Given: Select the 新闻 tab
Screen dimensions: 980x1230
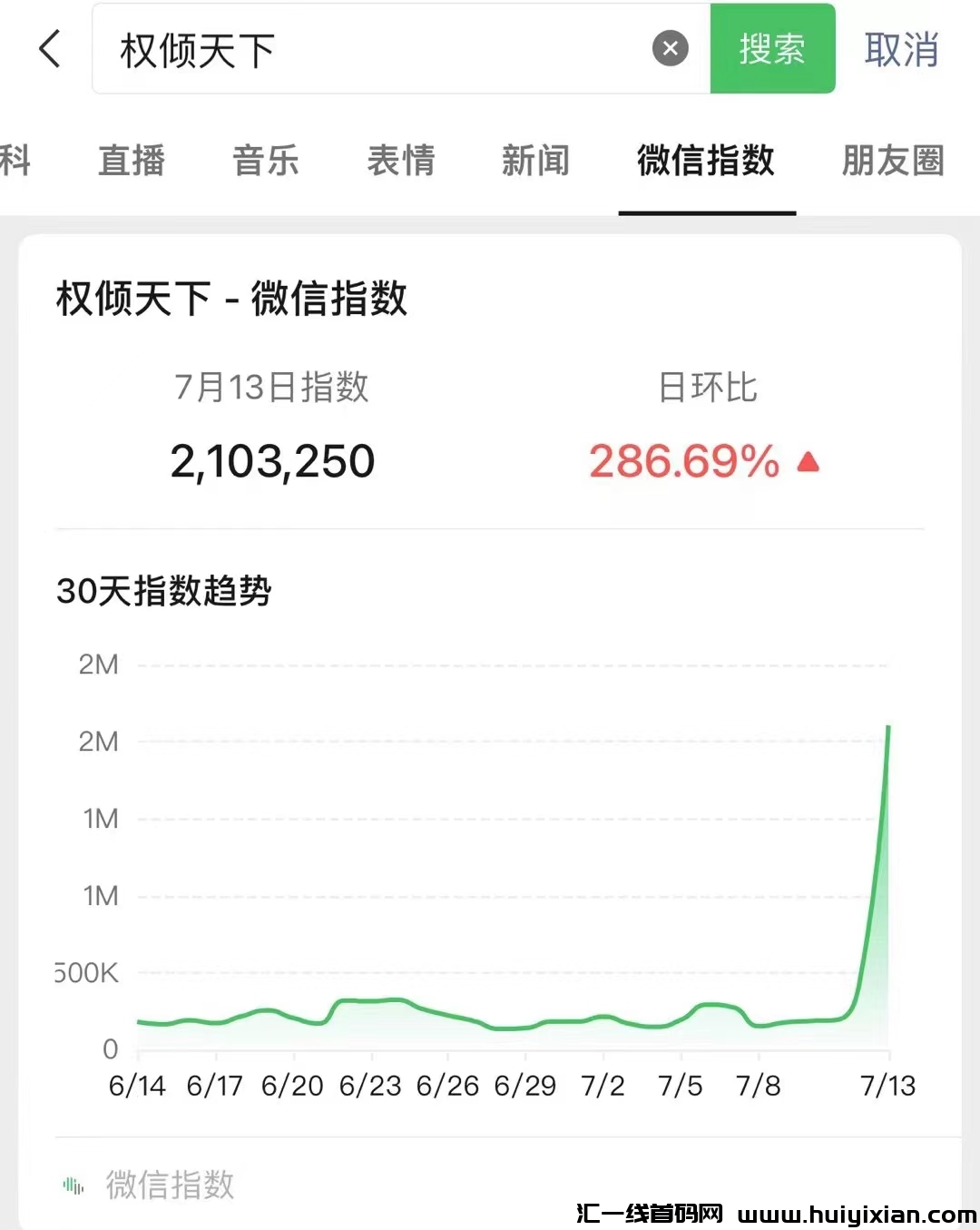Looking at the screenshot, I should pos(536,161).
